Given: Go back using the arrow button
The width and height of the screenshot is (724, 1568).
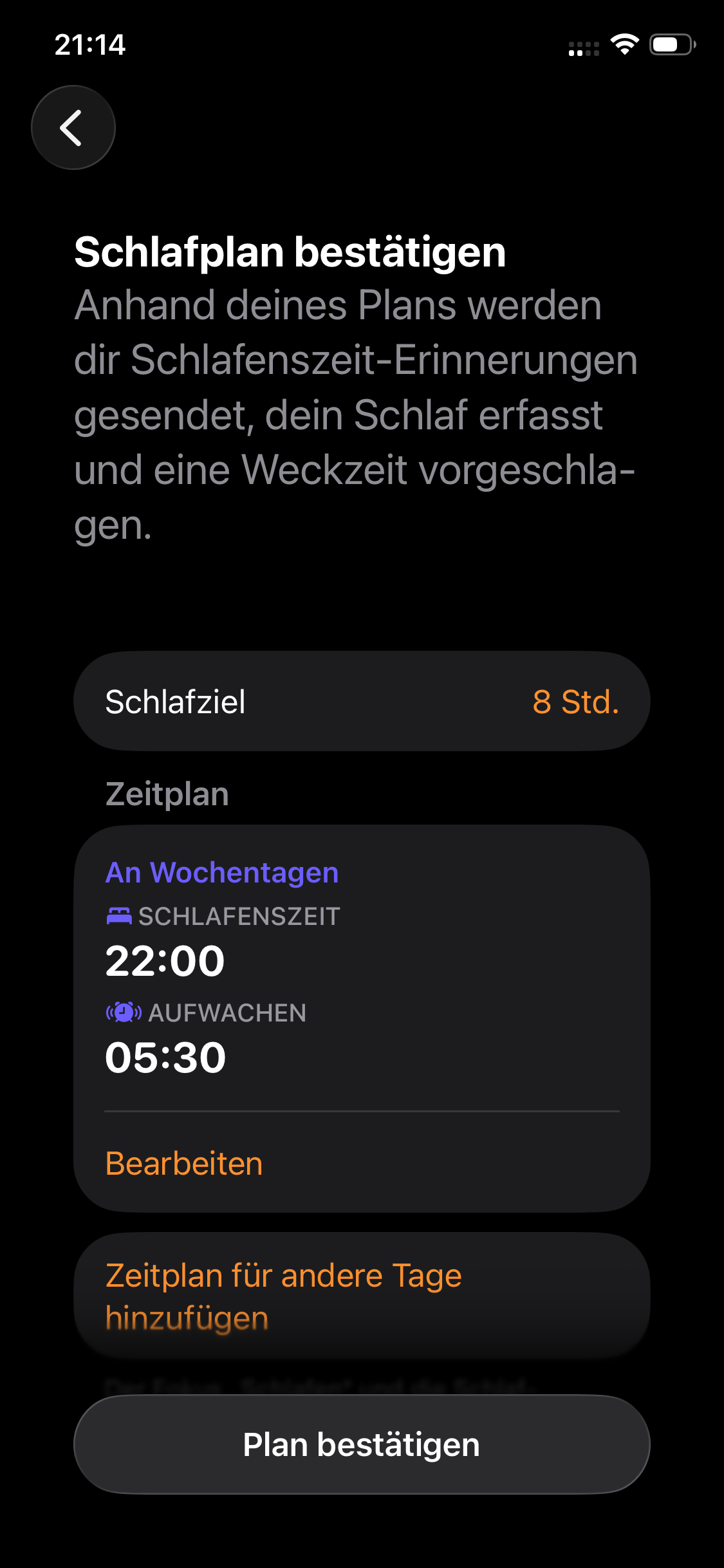Looking at the screenshot, I should 73,127.
